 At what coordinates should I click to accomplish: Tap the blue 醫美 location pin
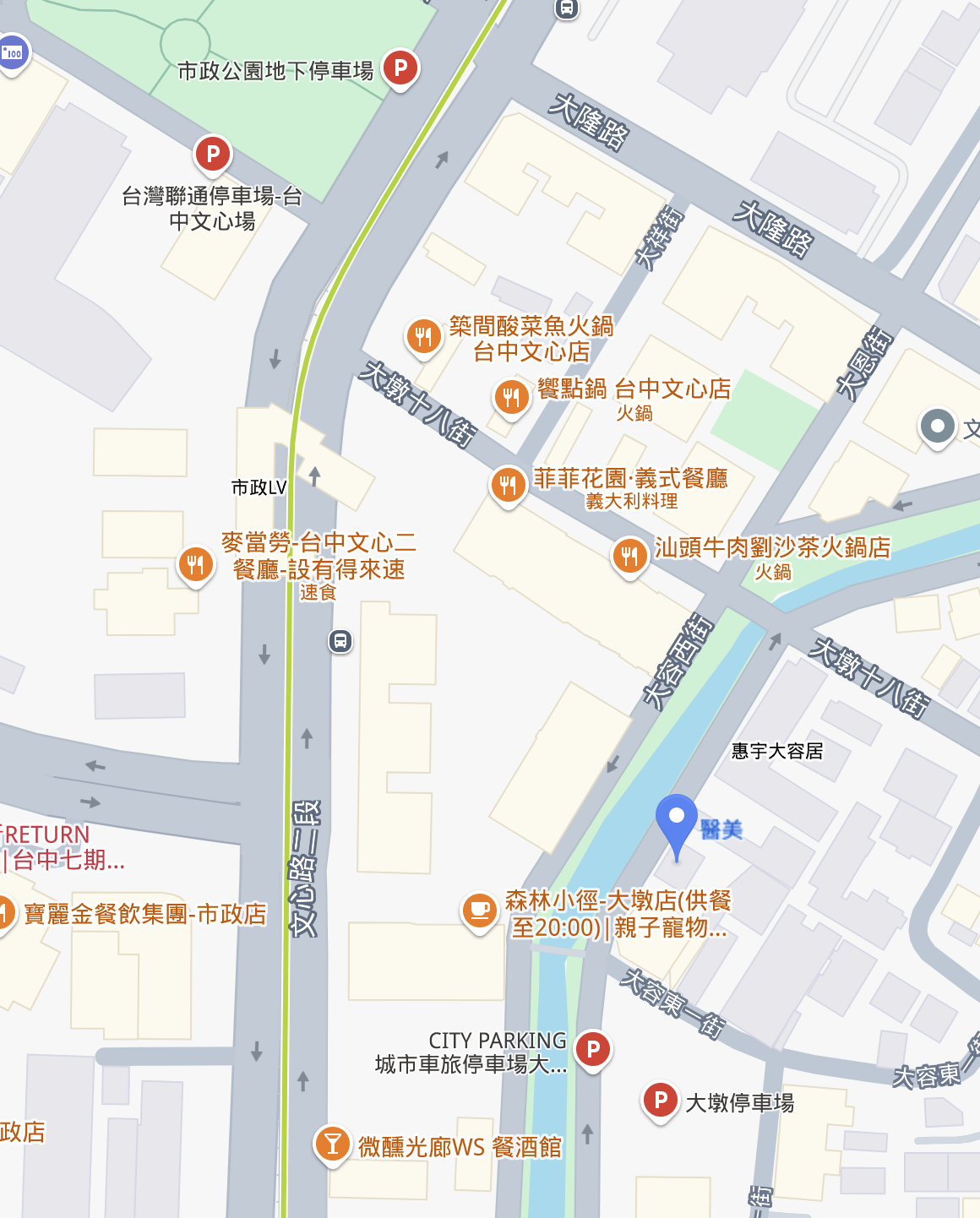(x=676, y=817)
